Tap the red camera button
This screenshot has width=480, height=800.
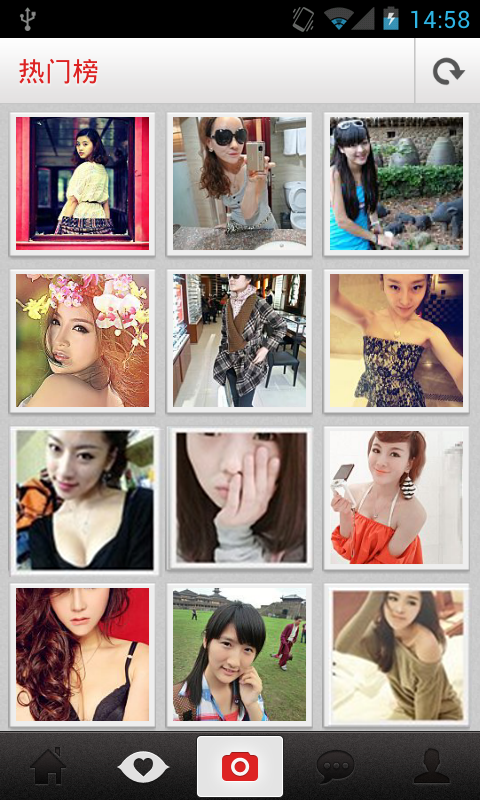coord(240,766)
